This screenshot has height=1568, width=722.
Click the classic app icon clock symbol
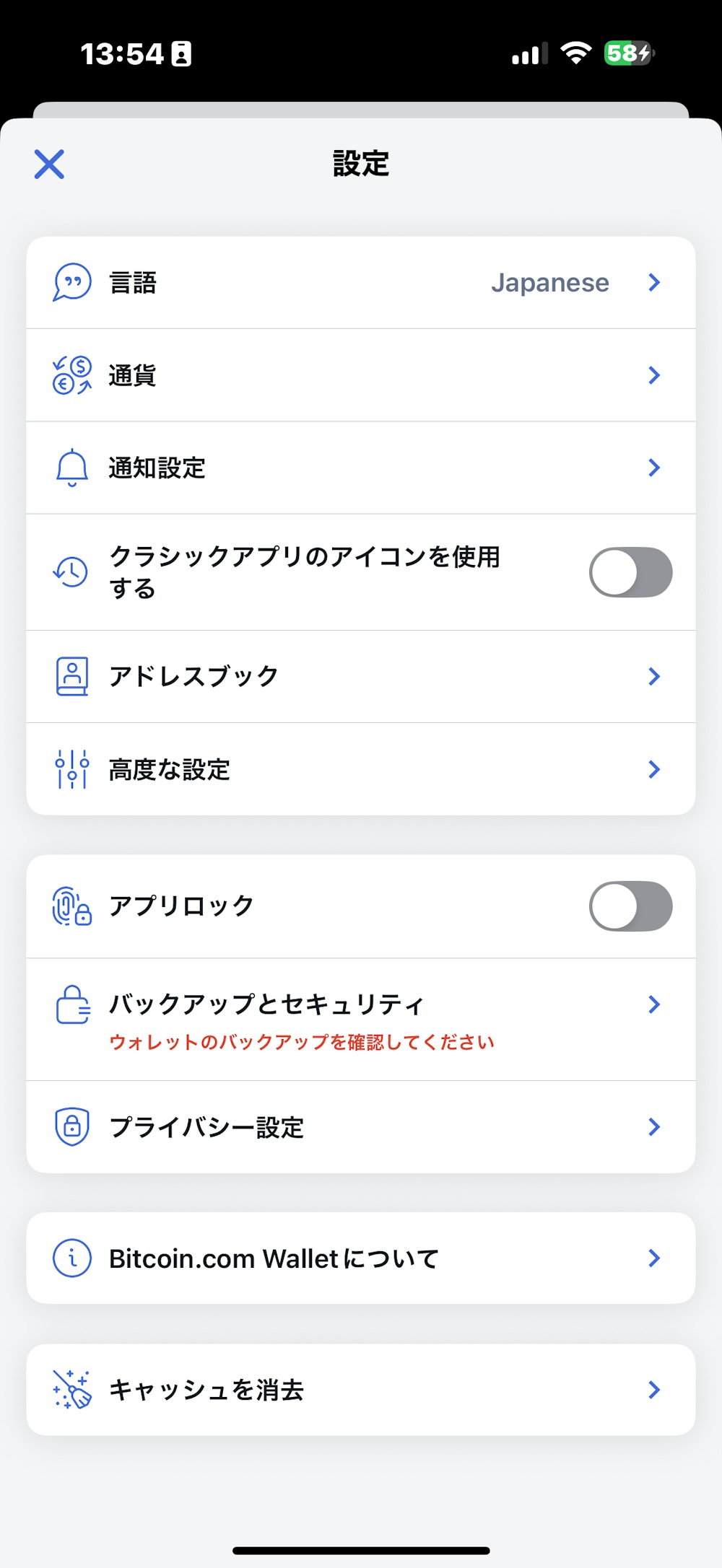70,571
